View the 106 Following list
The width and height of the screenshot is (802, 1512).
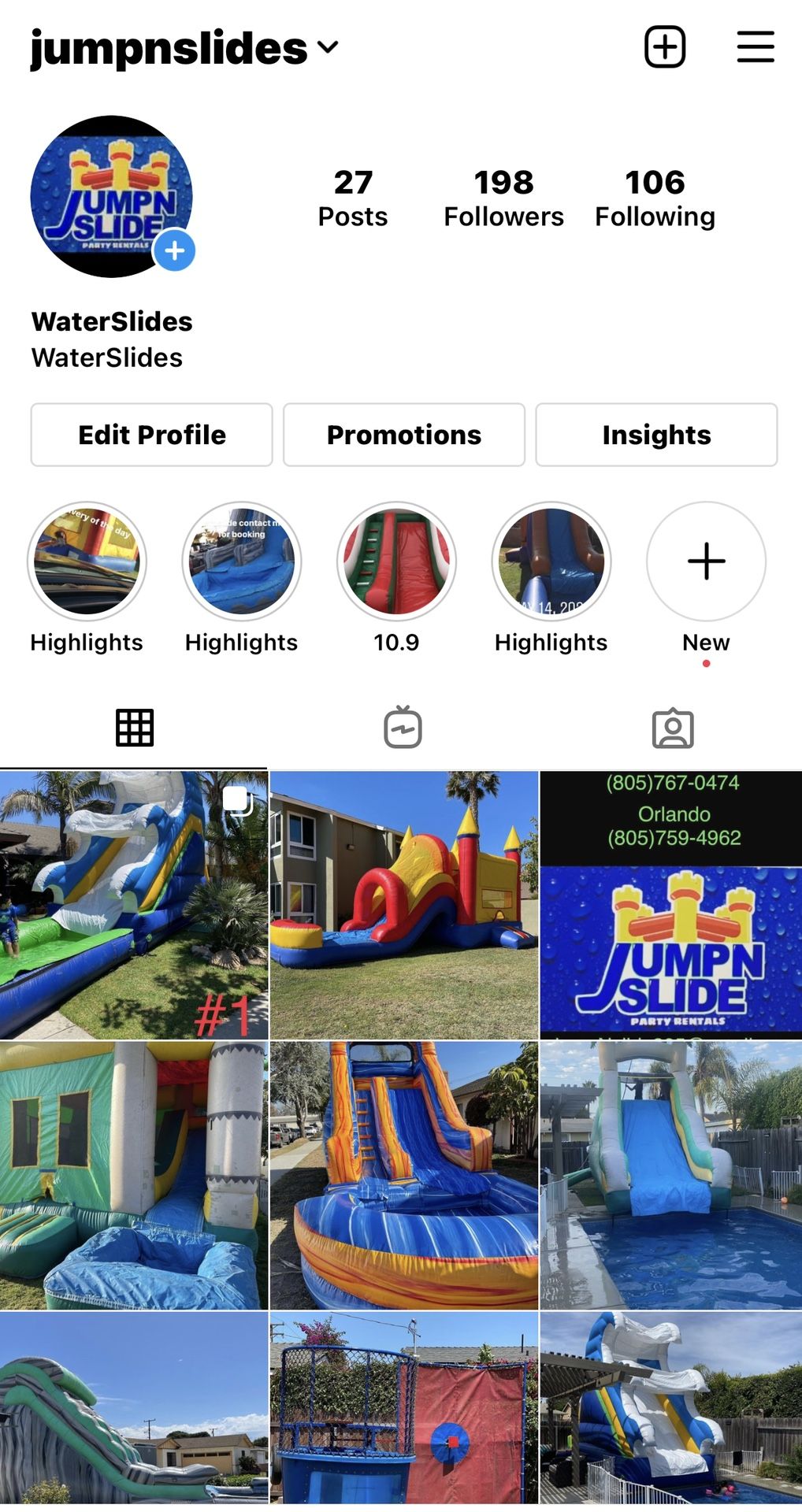pyautogui.click(x=655, y=198)
